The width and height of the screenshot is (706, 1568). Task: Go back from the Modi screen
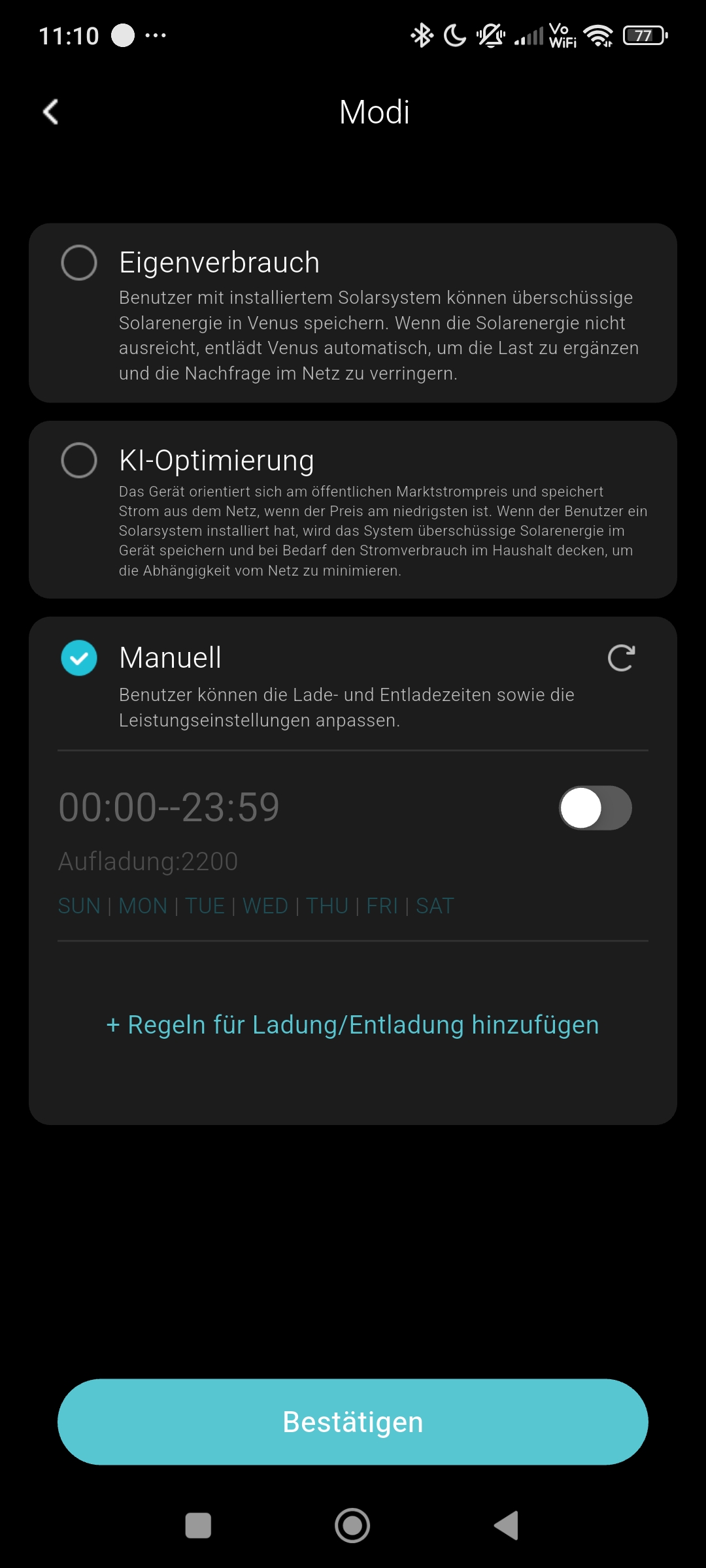point(51,112)
